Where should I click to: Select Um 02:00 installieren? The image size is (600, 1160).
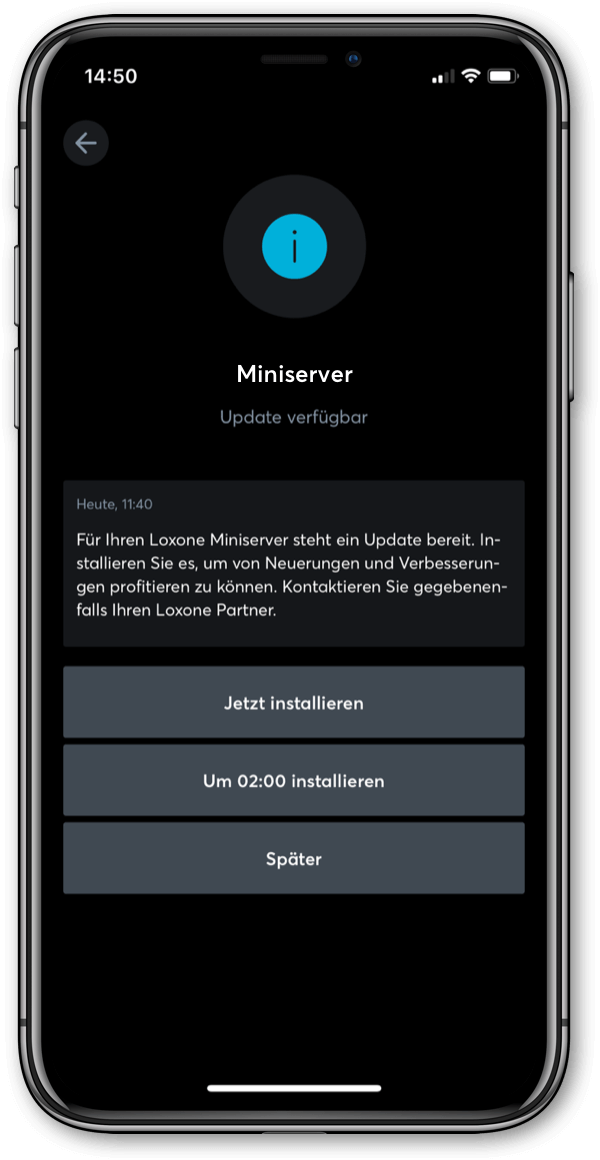293,781
